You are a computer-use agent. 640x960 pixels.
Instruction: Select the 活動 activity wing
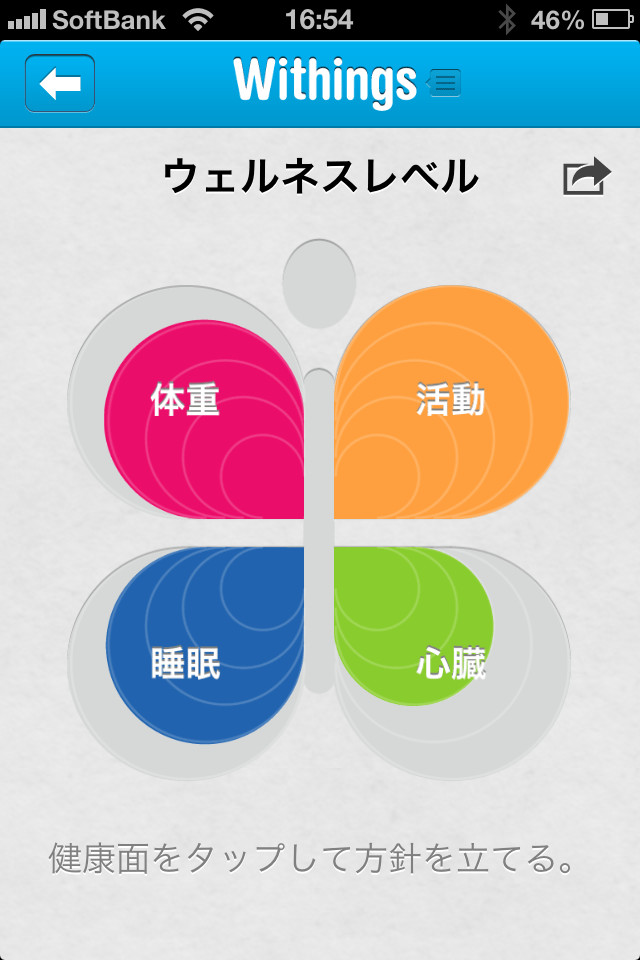click(450, 410)
